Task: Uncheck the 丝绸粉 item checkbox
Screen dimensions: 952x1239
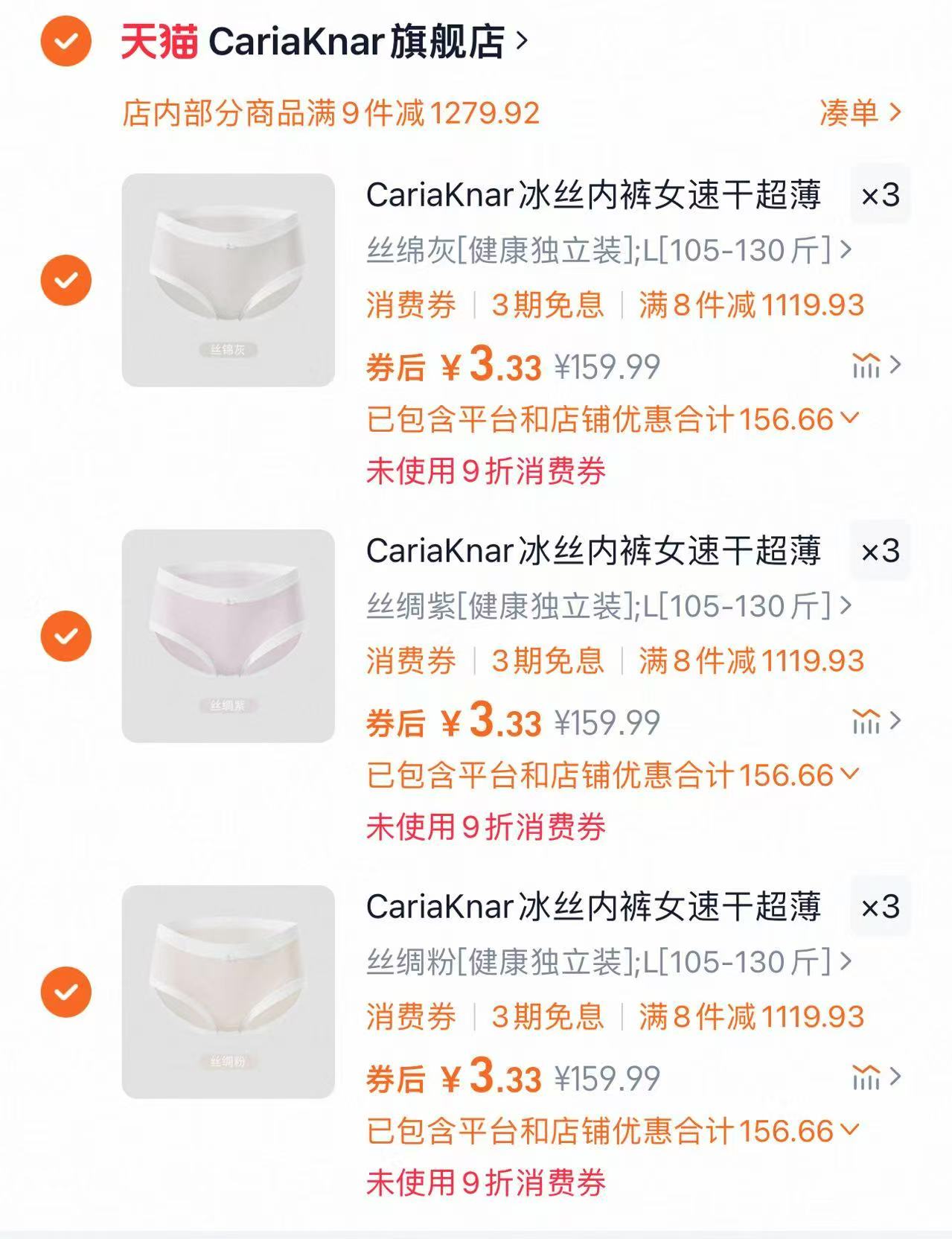Action: point(66,992)
